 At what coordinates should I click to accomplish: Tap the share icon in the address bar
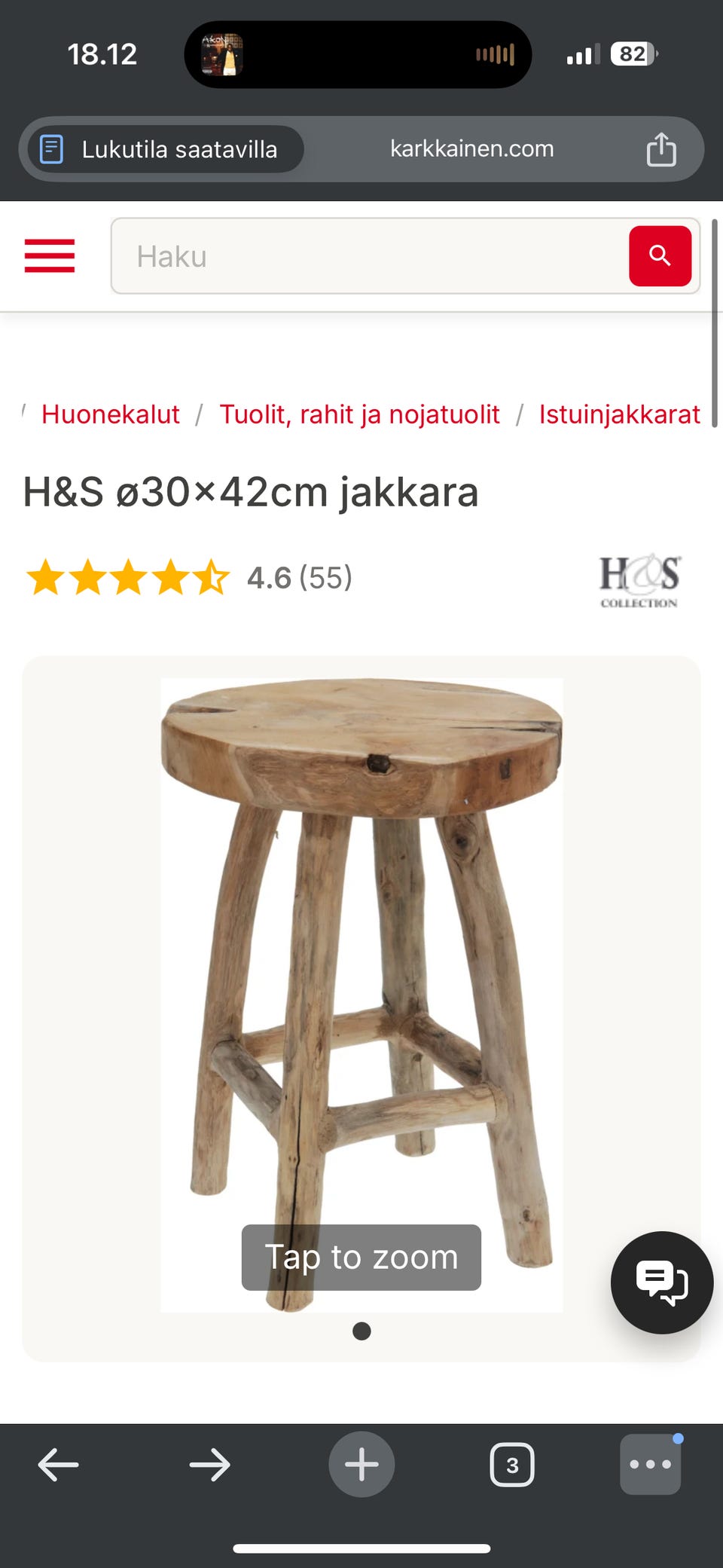[x=662, y=148]
